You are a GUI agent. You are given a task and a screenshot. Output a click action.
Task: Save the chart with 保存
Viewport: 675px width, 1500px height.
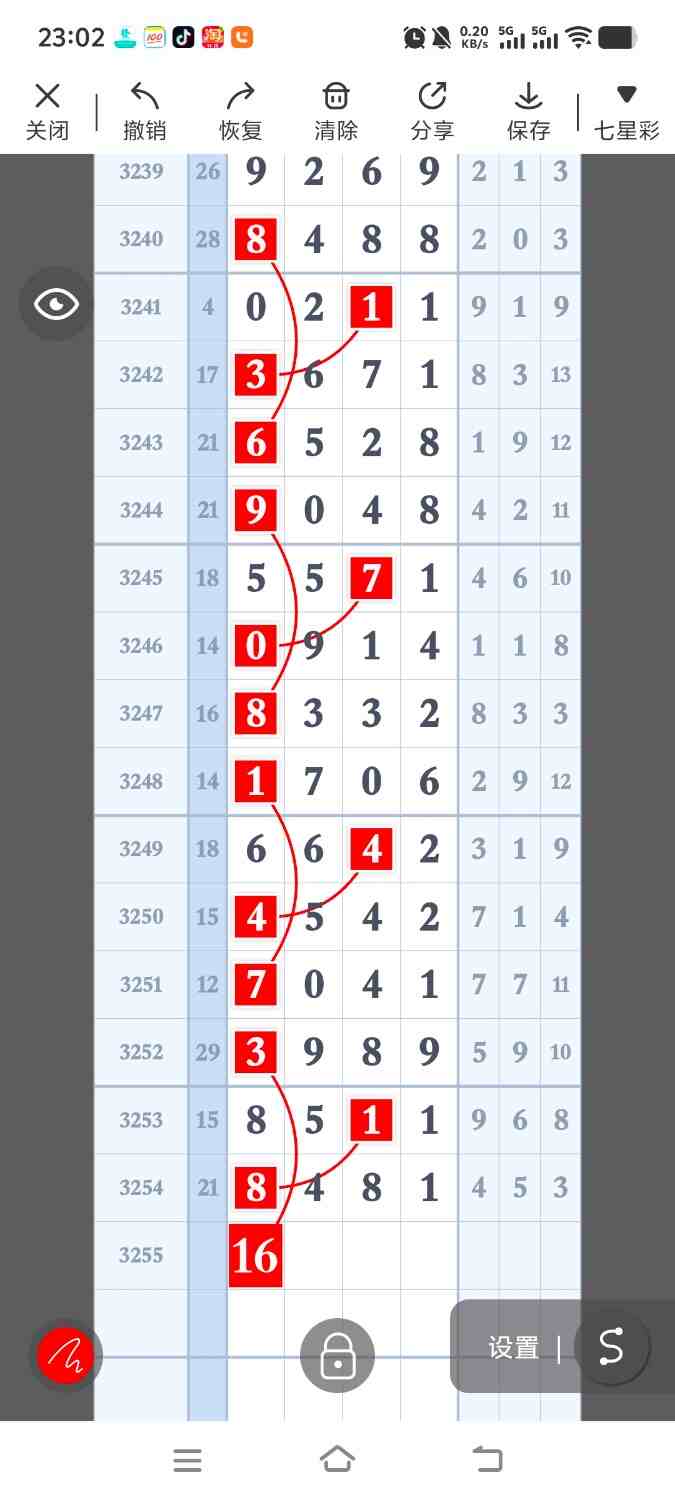click(528, 111)
